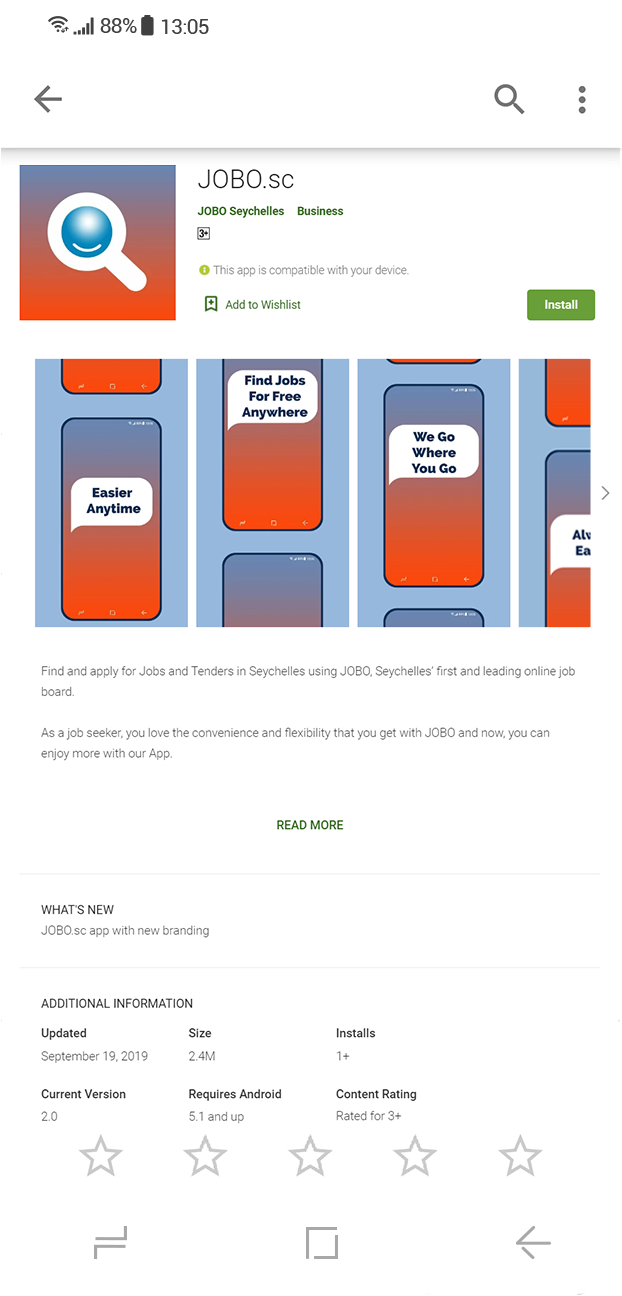Screen dimensions: 622x1296
Task: View the 'Find Jobs For Free Anywhere' screenshot
Action: tap(272, 493)
